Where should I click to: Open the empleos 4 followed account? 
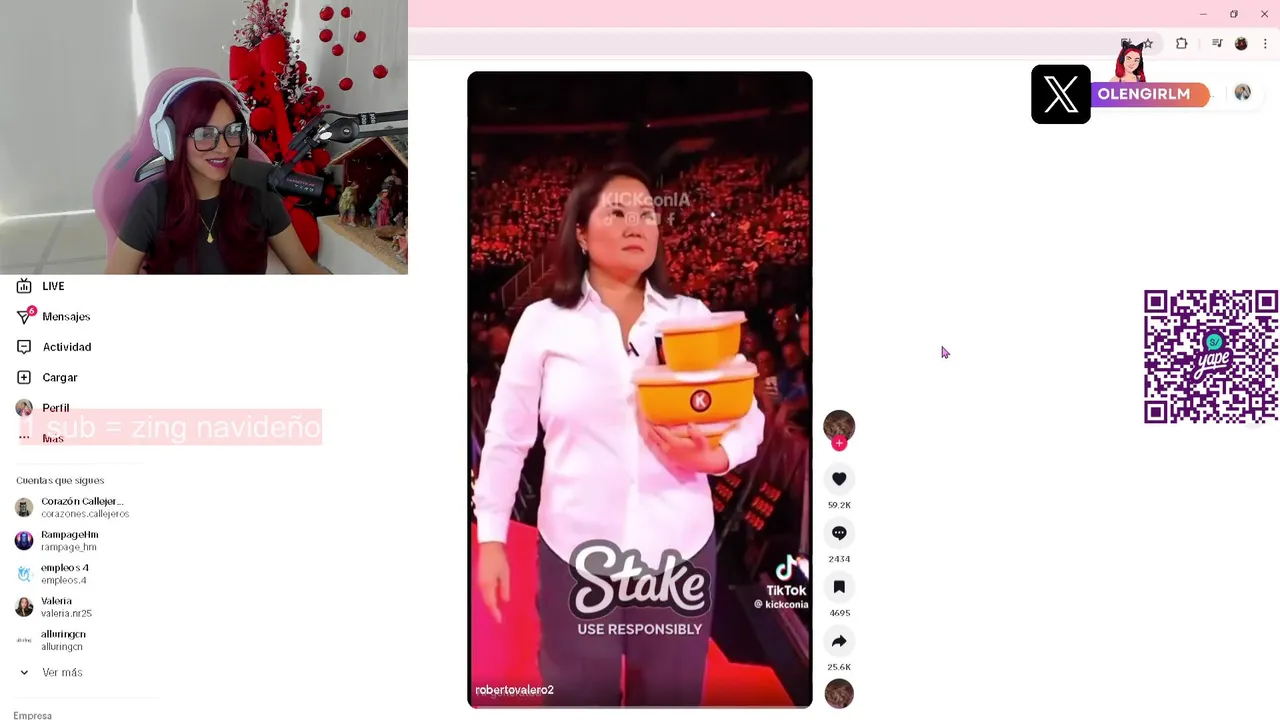pyautogui.click(x=64, y=573)
